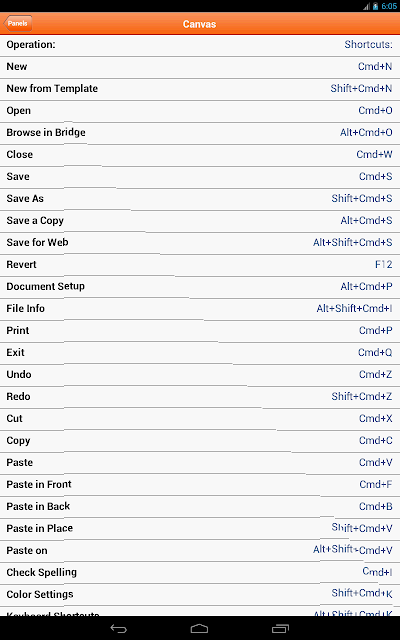Go to the home screen
Screen dimensions: 400x640
(200, 629)
